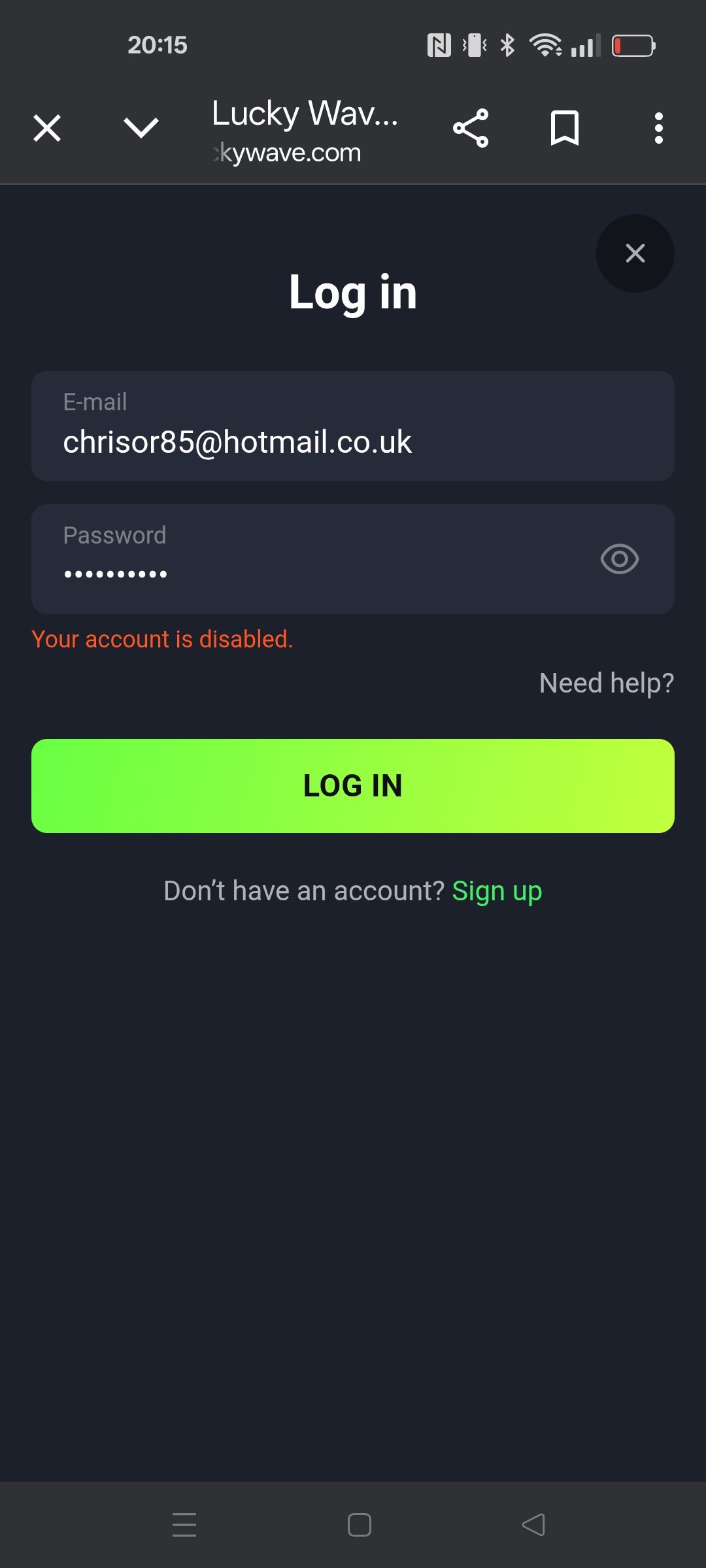This screenshot has width=706, height=1568.
Task: Minimize the browser tab with the down chevron
Action: point(141,128)
